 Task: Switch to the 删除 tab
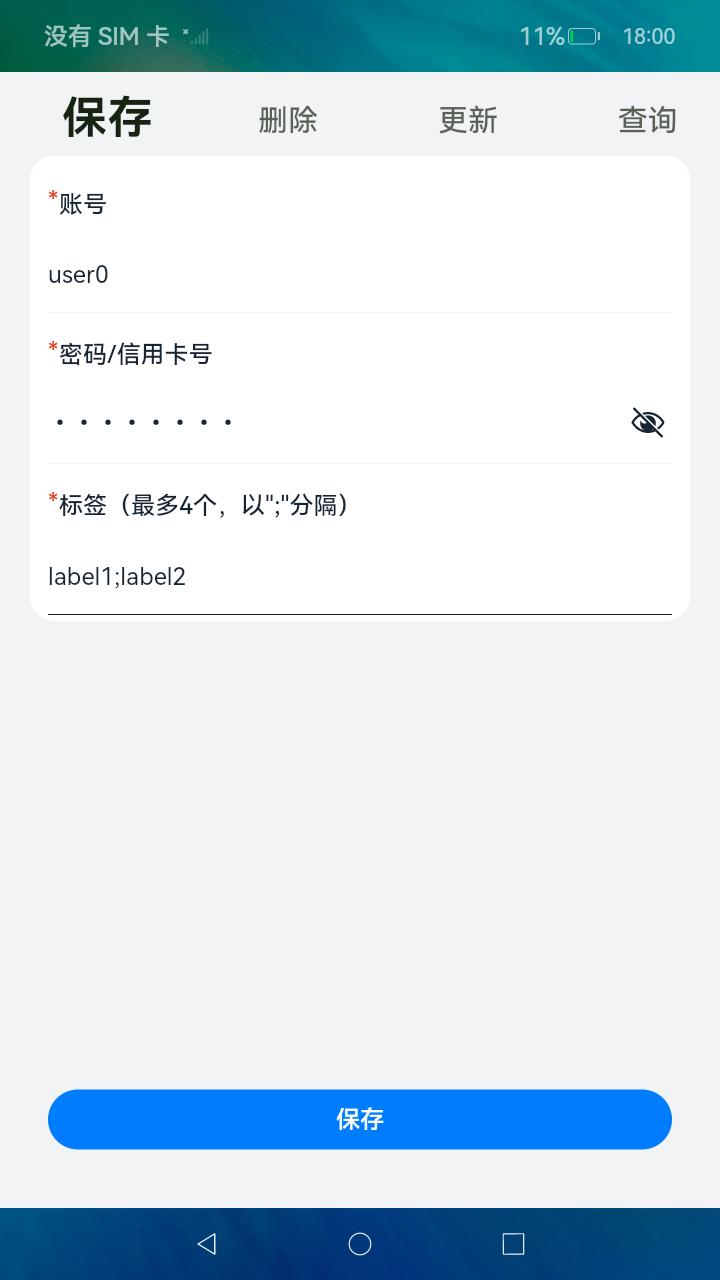coord(288,120)
